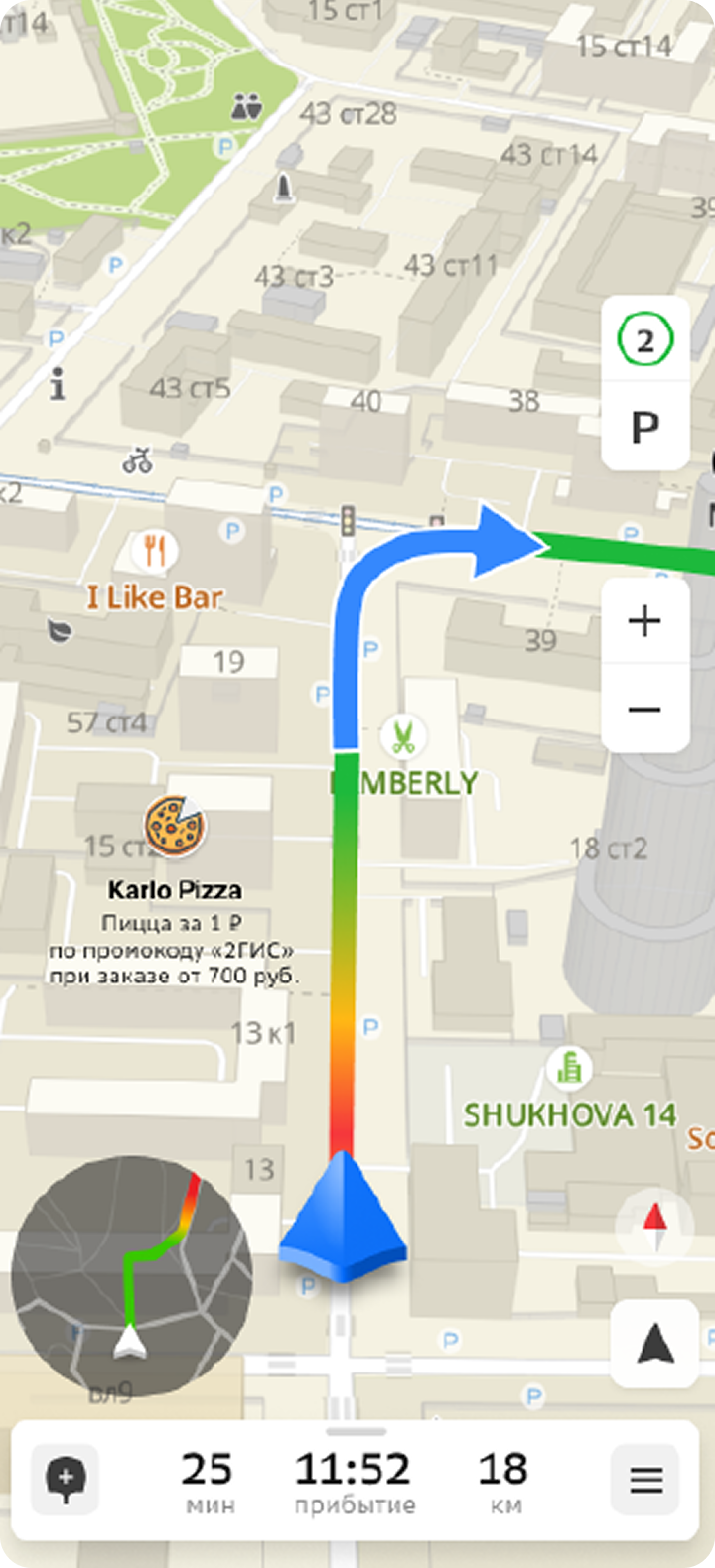Viewport: 715px width, 1568px height.
Task: Recenter the map on my location
Action: (x=654, y=1344)
